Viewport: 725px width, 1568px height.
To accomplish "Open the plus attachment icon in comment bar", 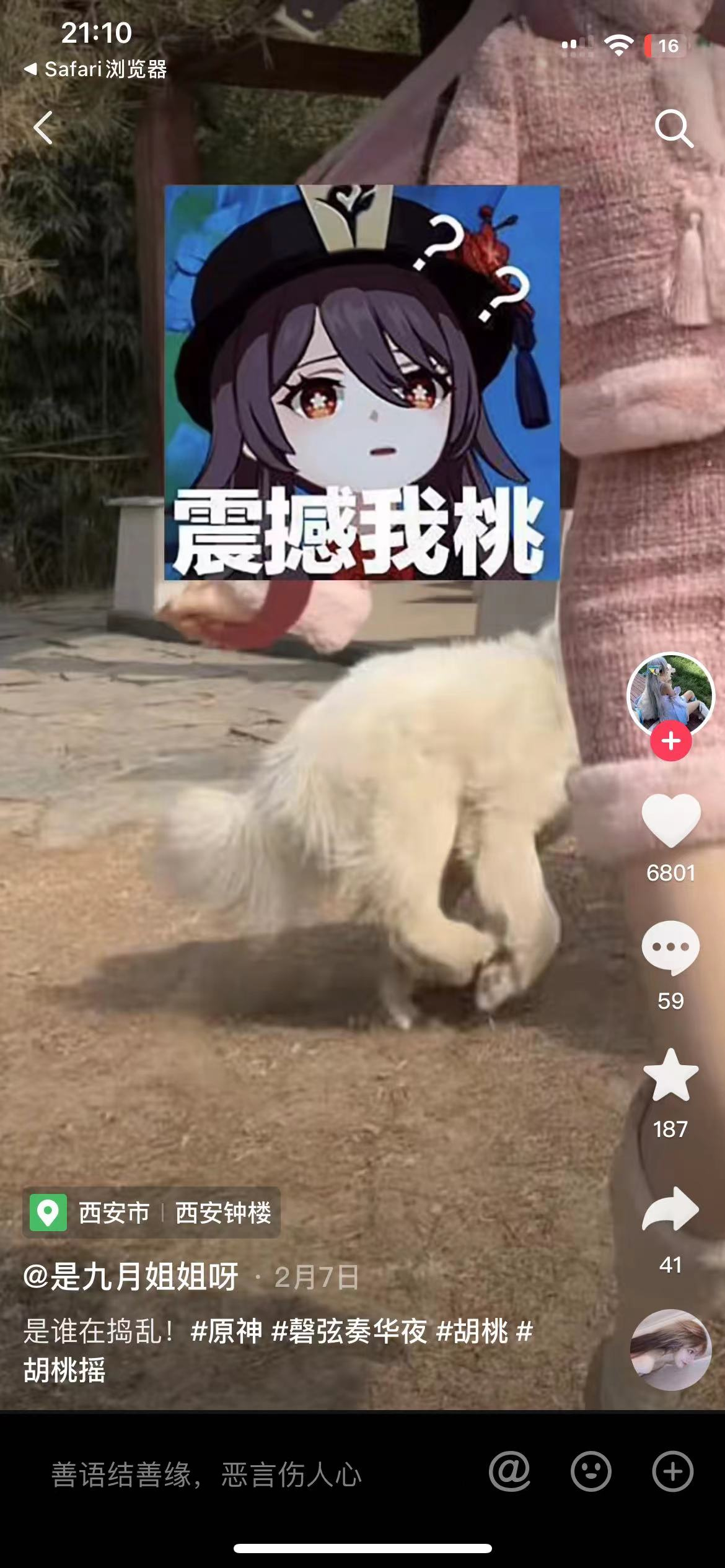I will (x=672, y=1471).
